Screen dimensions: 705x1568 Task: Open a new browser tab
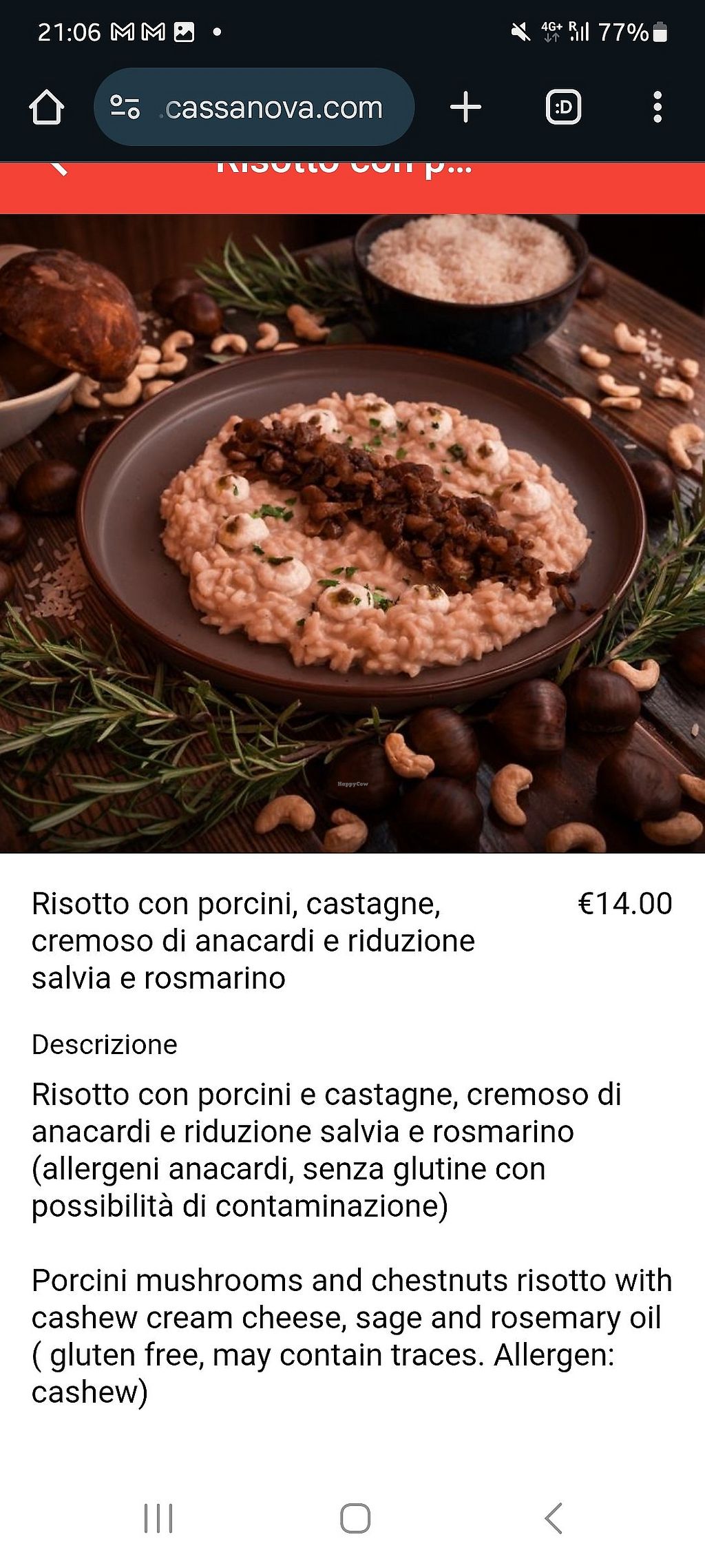pos(465,108)
